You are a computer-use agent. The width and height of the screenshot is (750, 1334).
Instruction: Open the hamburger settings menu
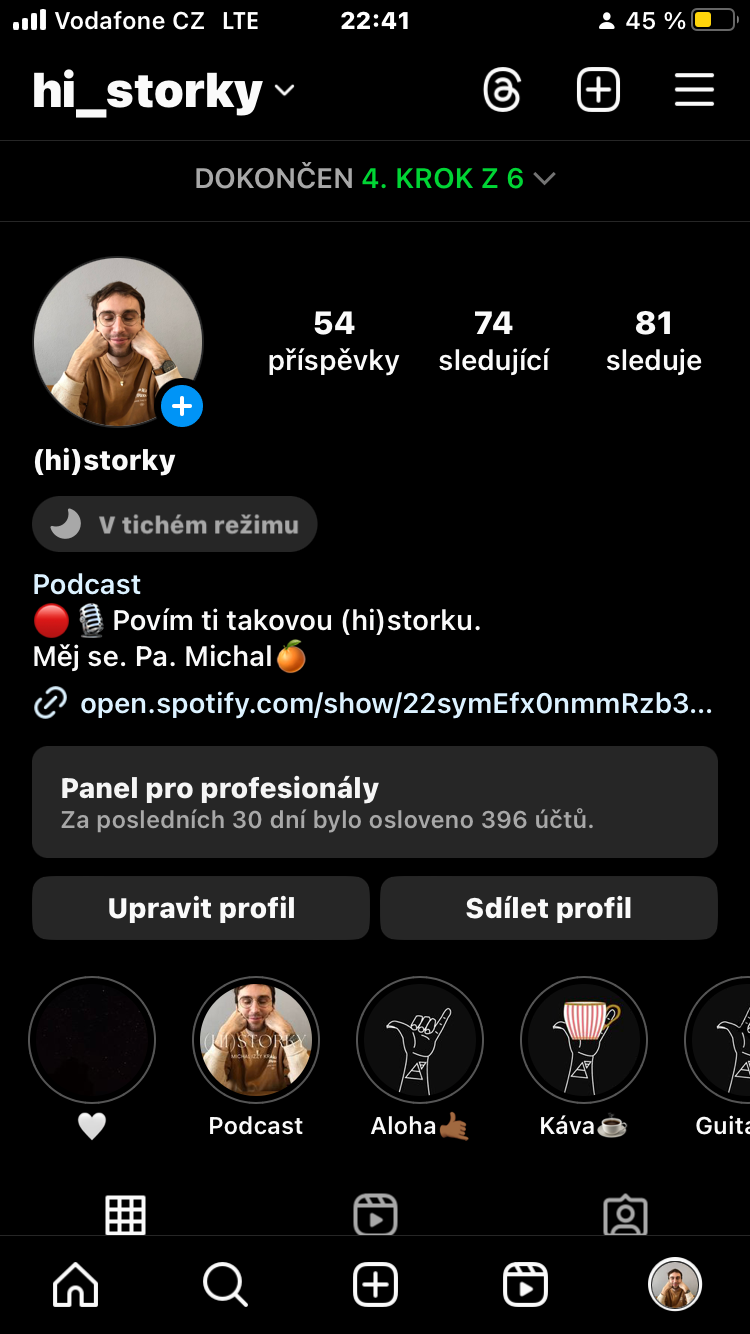point(694,90)
